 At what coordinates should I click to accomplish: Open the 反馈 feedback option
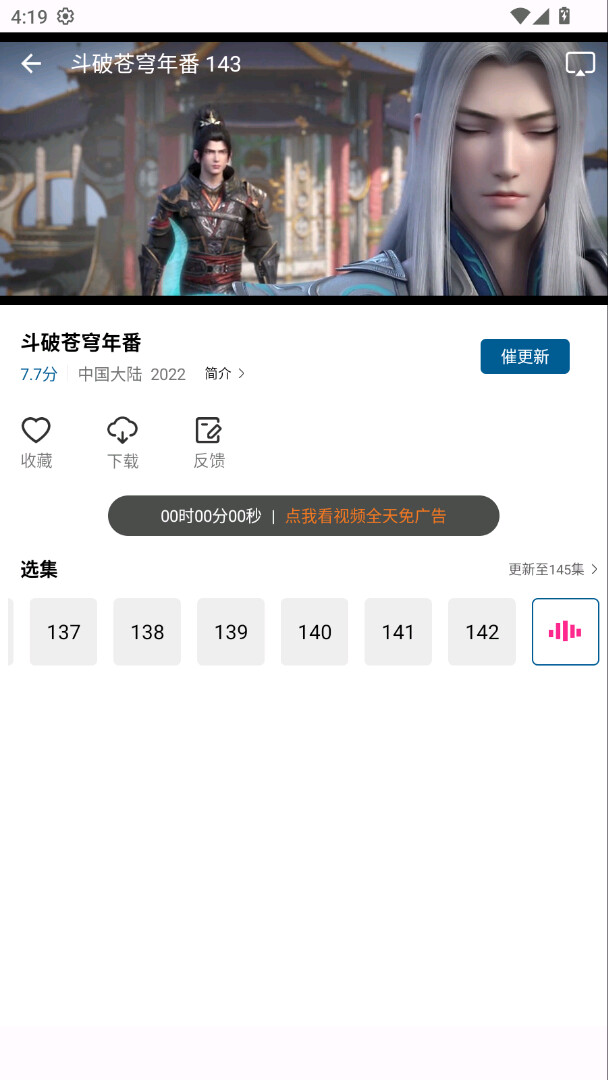tap(208, 442)
